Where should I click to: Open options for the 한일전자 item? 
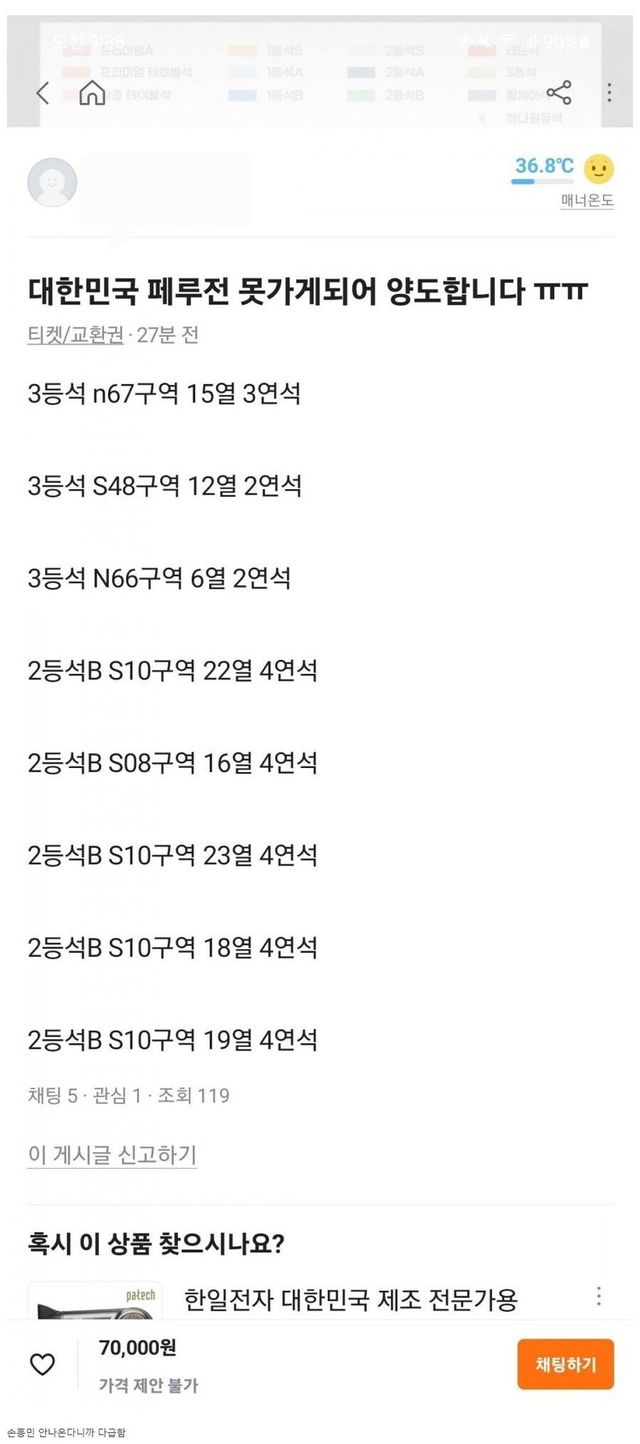point(599,1296)
